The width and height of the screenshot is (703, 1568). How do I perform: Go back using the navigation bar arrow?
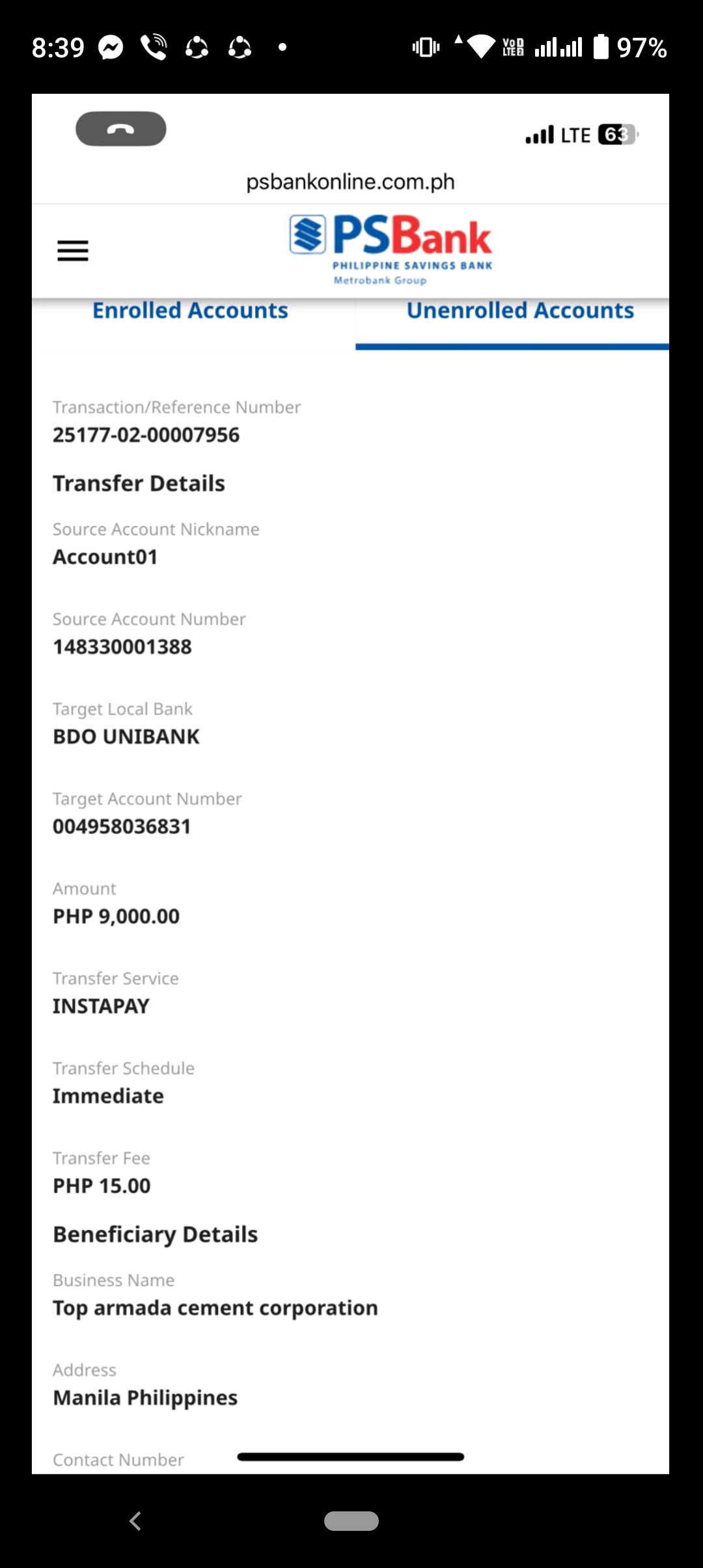(x=135, y=1521)
